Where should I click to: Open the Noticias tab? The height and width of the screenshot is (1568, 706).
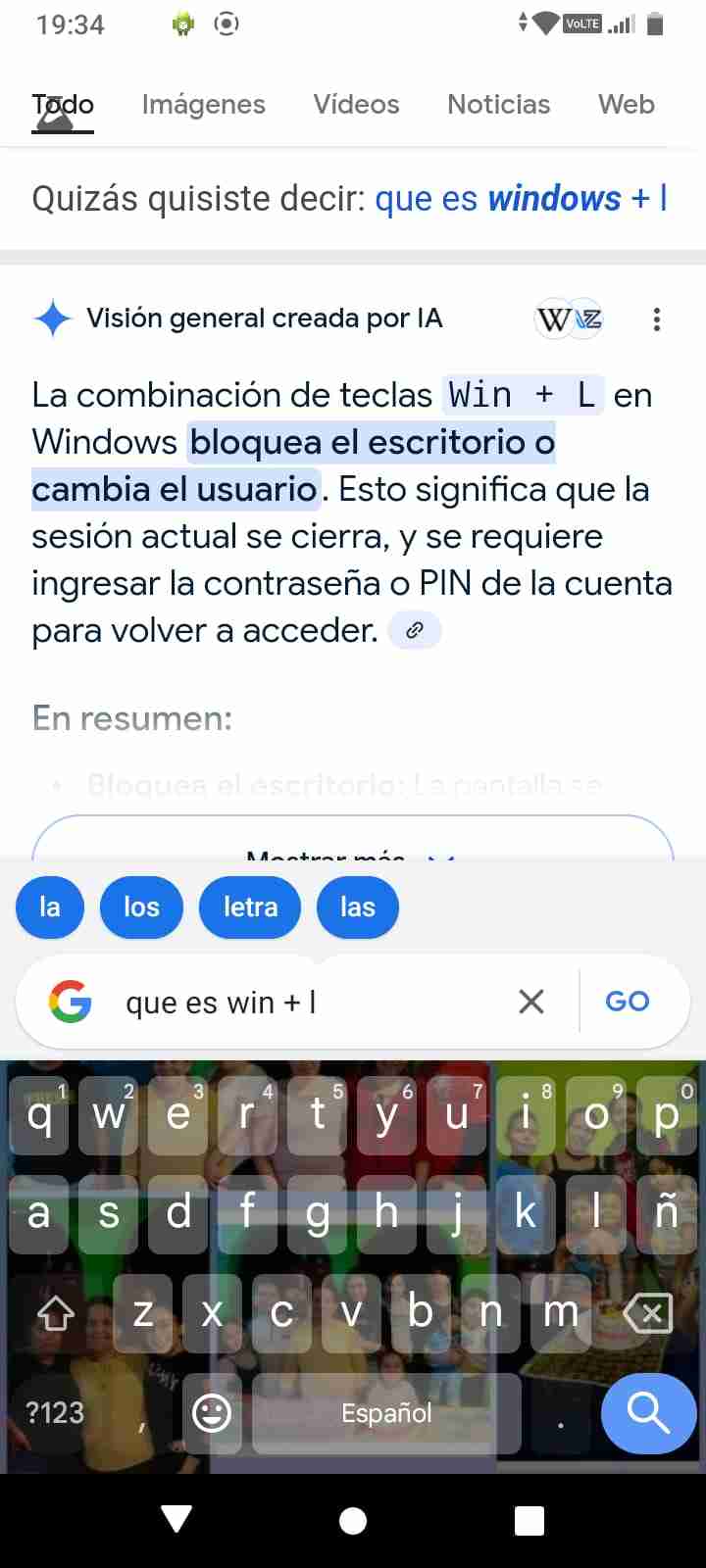pyautogui.click(x=498, y=105)
